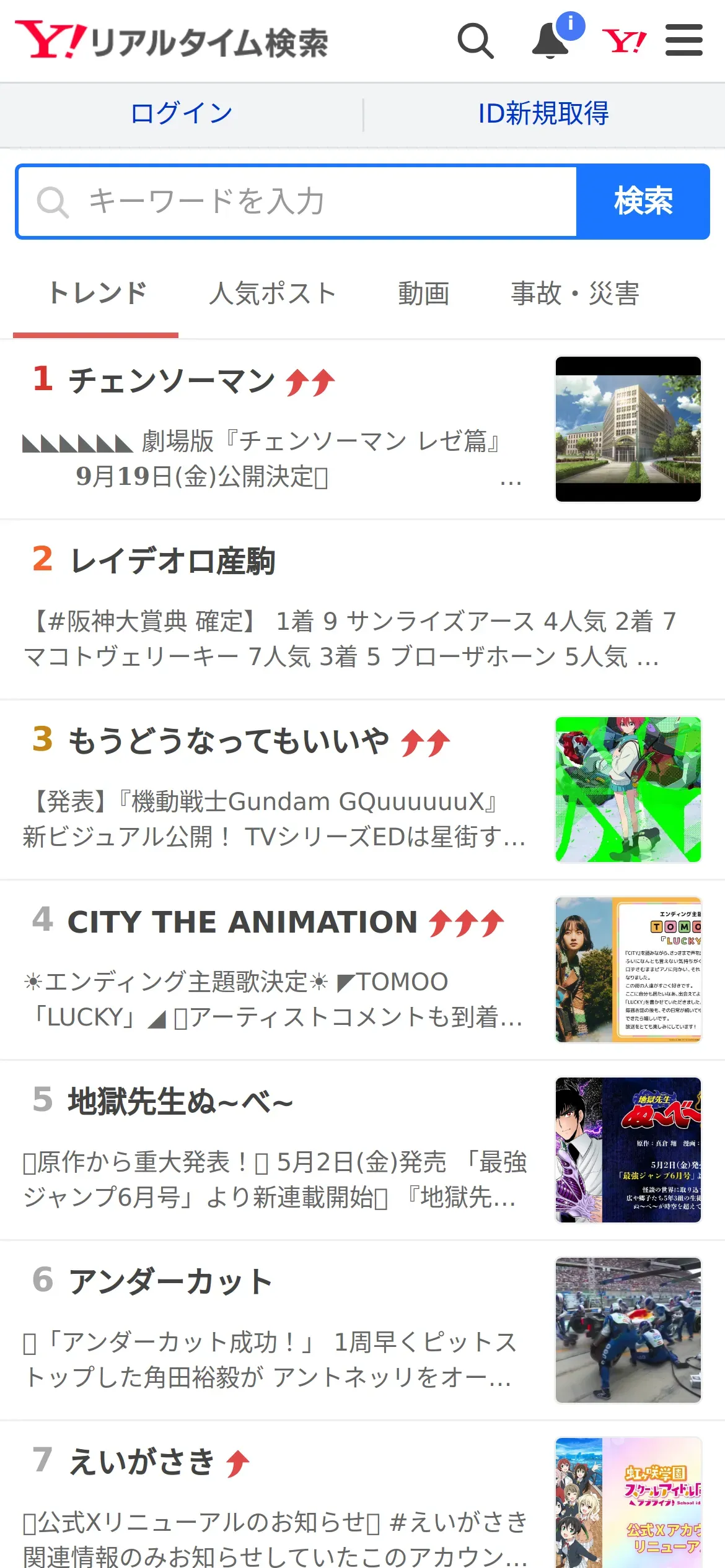Switch to the 動画 tab

click(423, 294)
